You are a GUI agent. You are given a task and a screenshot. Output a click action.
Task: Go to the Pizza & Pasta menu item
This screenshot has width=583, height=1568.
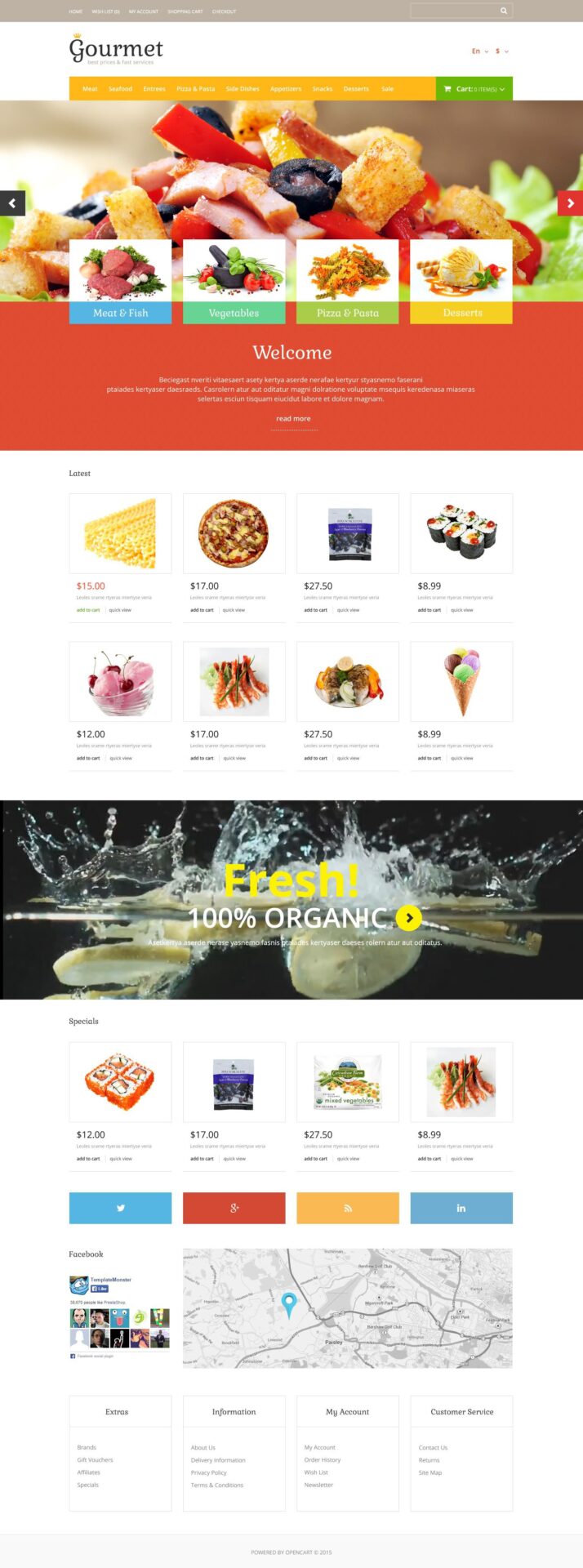pyautogui.click(x=195, y=89)
